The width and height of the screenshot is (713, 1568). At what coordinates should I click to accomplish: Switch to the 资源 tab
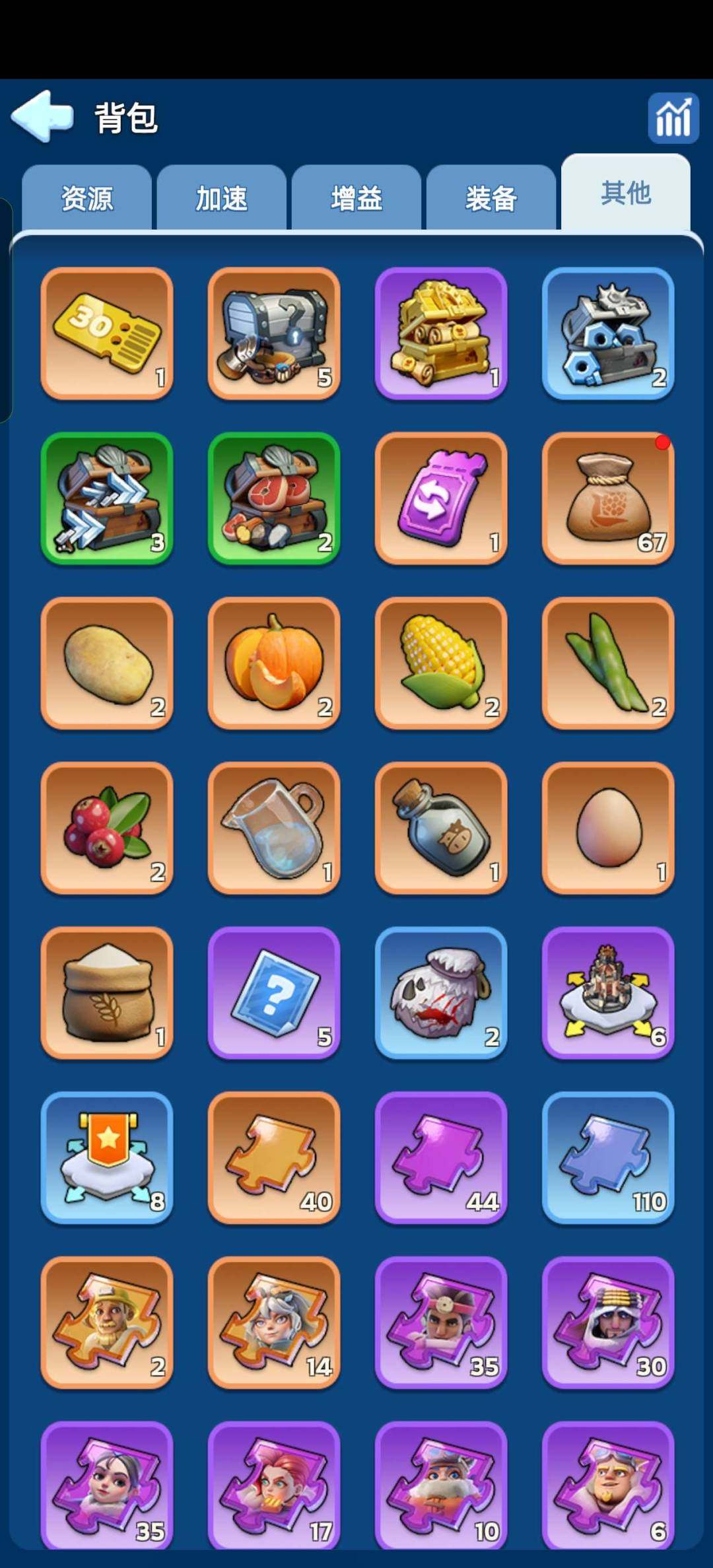click(x=87, y=198)
